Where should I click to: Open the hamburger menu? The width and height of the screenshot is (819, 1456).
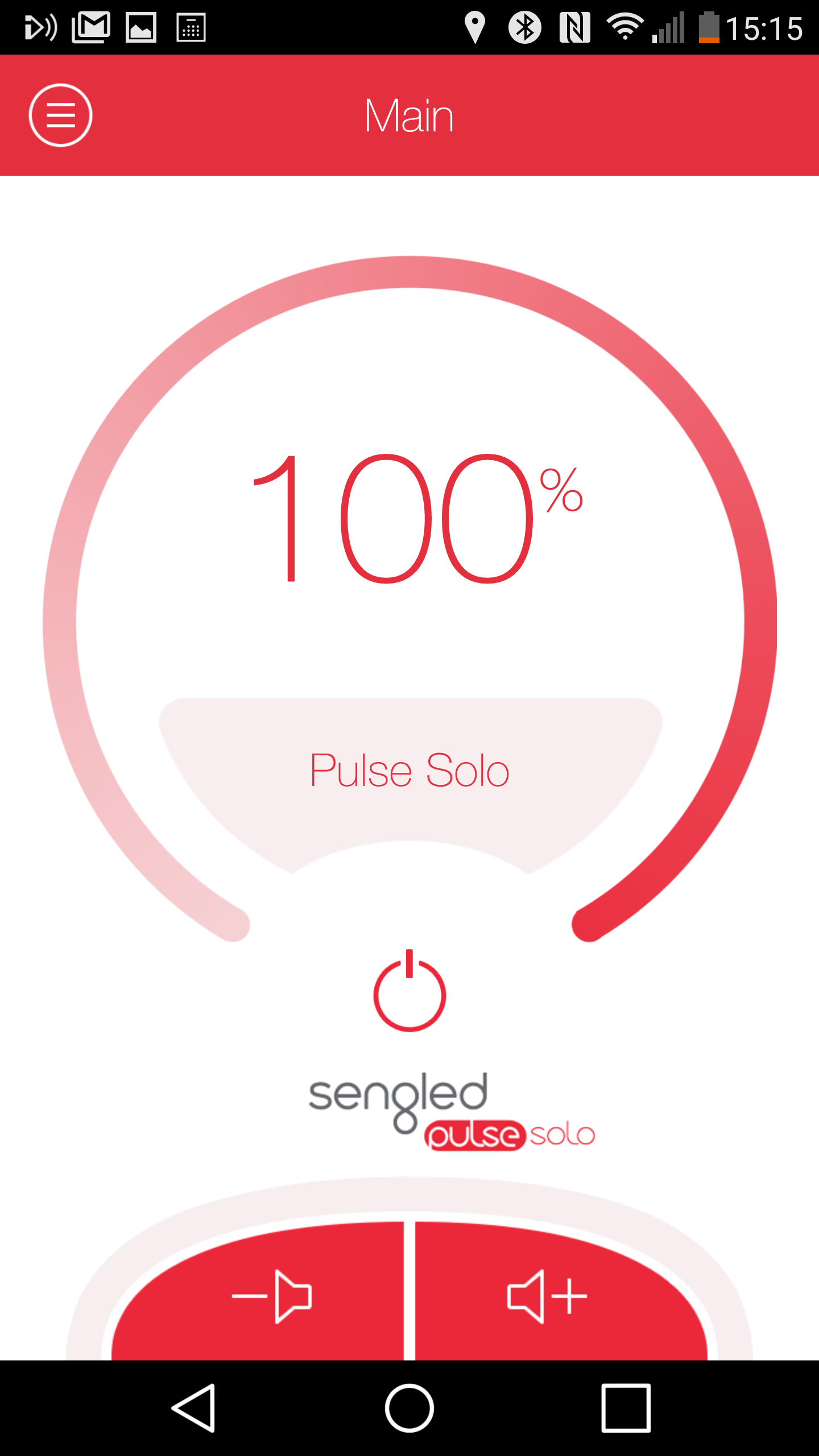tap(60, 115)
